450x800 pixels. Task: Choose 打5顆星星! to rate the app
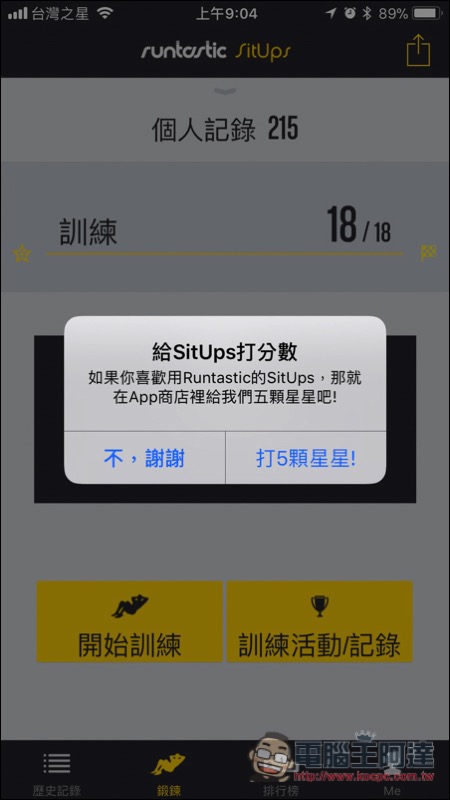click(306, 458)
